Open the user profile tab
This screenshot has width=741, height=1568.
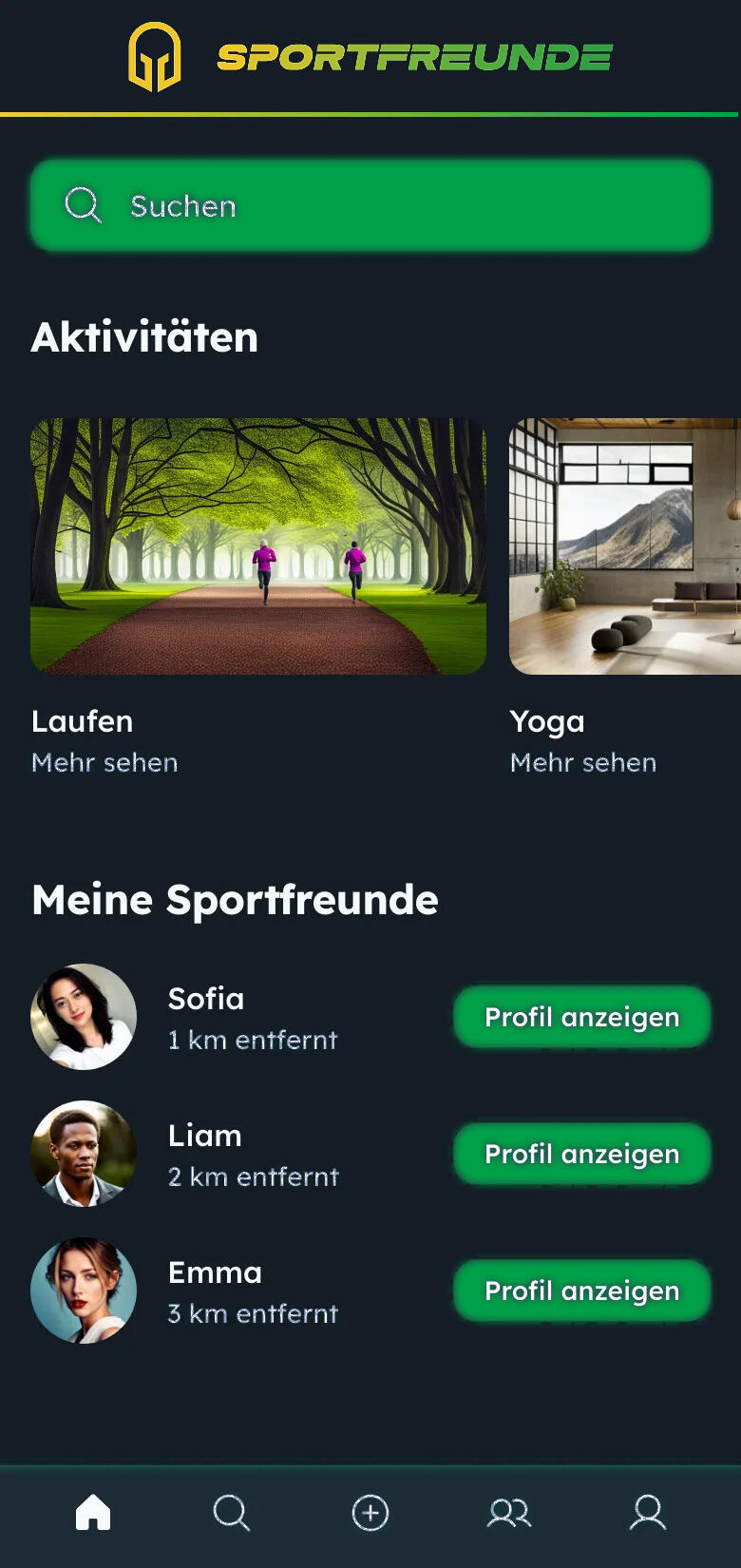pyautogui.click(x=648, y=1512)
